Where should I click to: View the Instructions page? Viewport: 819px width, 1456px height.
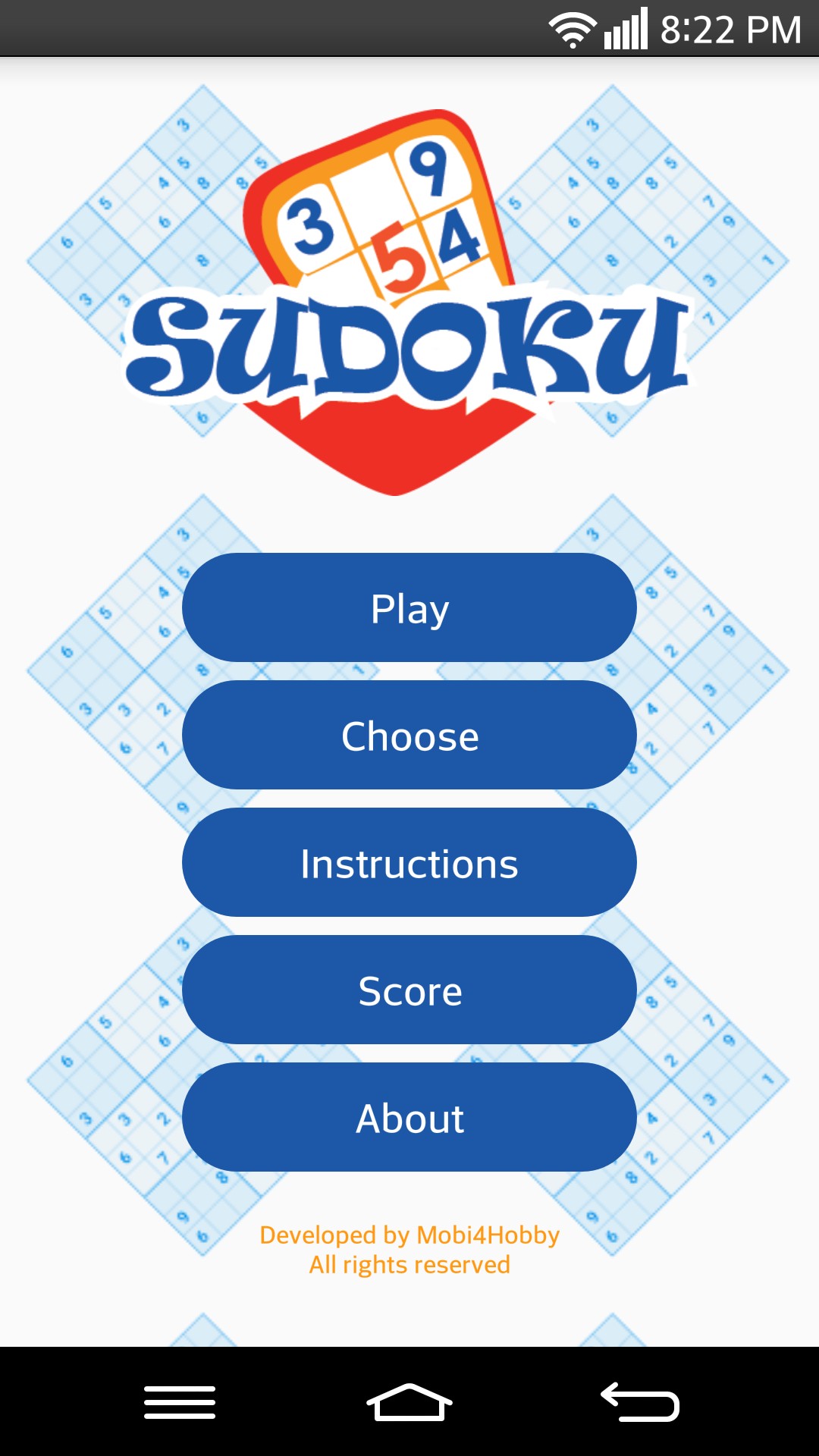coord(409,862)
